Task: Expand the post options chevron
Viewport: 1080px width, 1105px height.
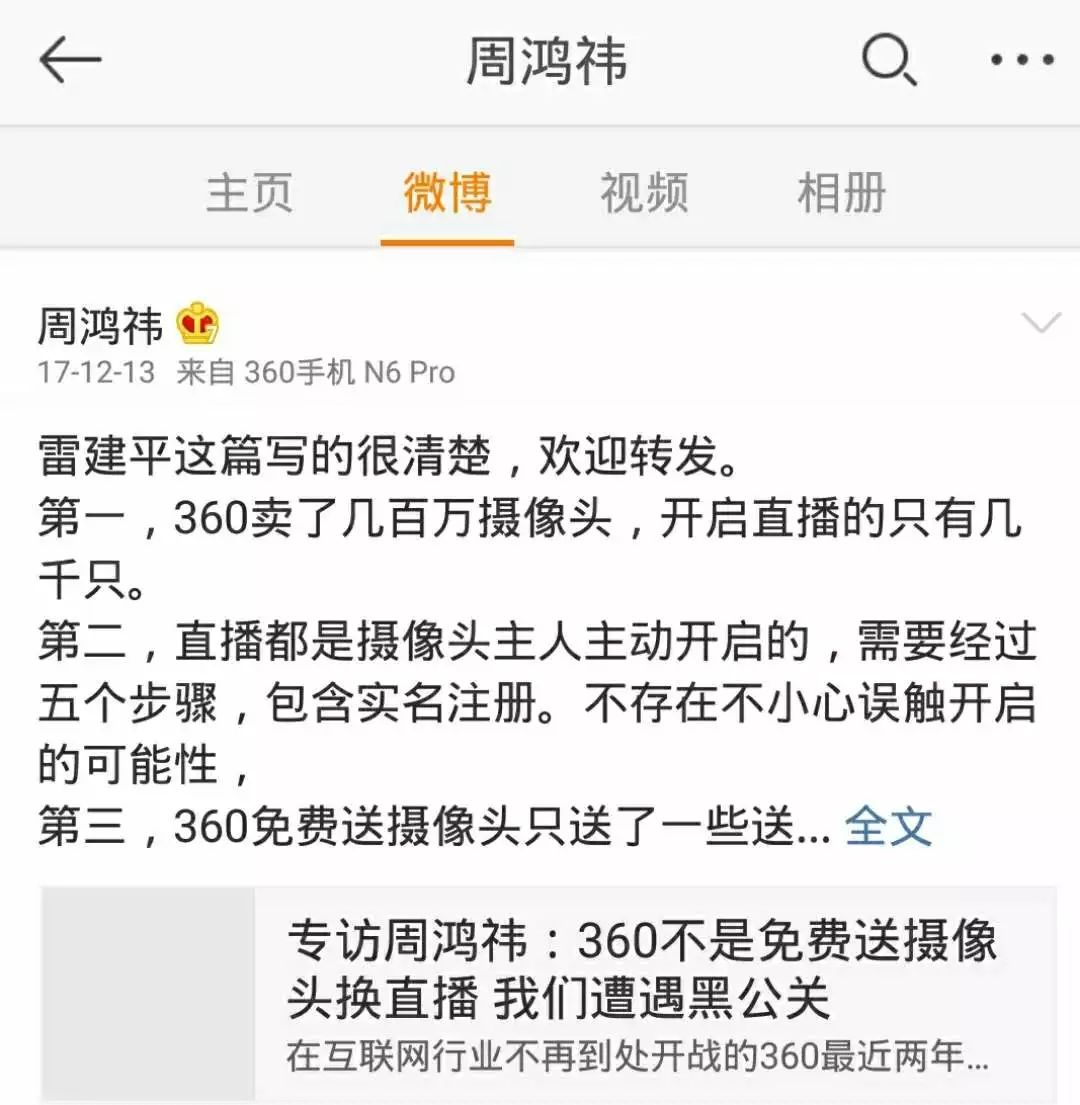Action: 1040,324
